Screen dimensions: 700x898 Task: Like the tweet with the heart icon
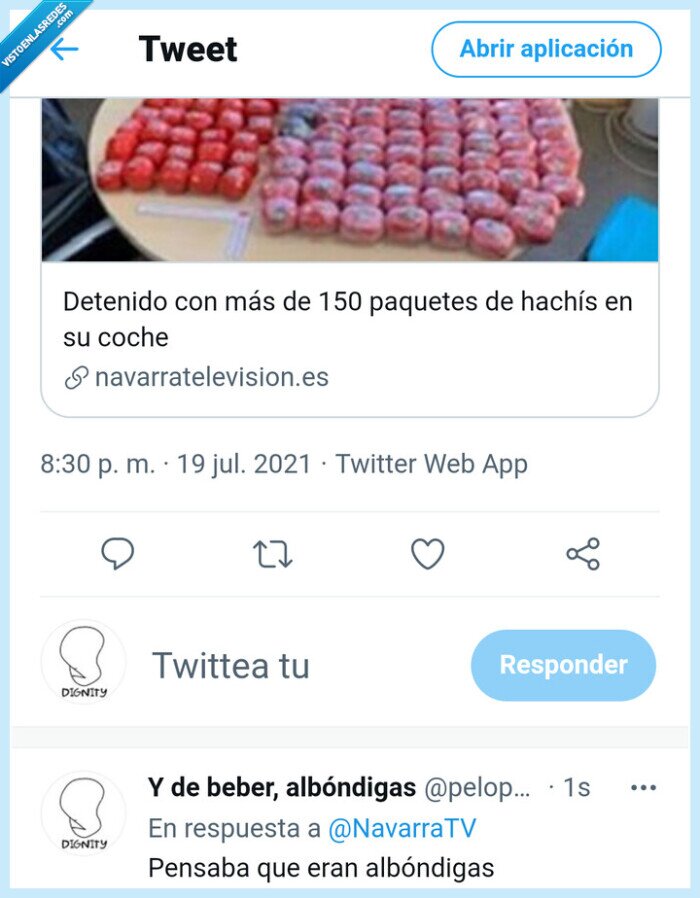(428, 553)
